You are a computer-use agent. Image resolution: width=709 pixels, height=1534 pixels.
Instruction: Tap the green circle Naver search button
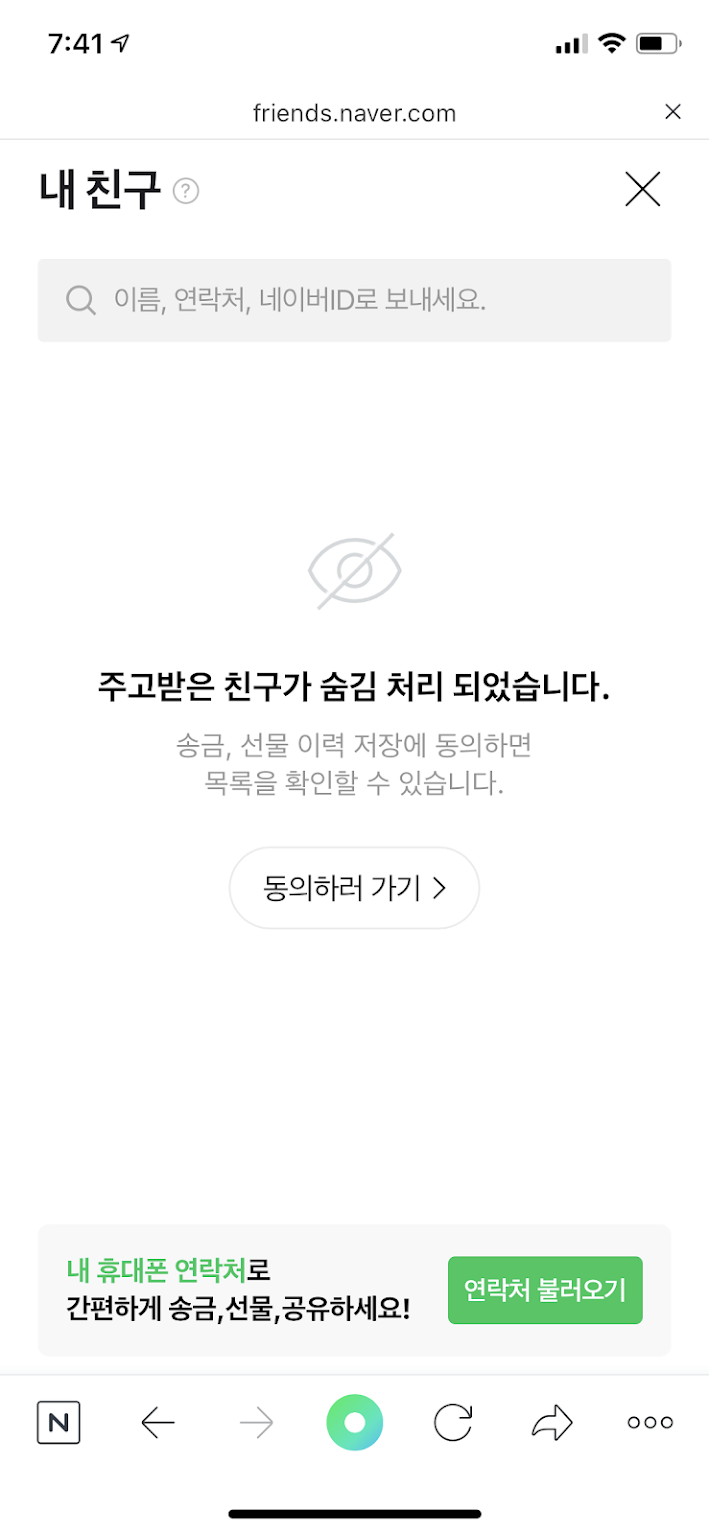[x=354, y=1422]
